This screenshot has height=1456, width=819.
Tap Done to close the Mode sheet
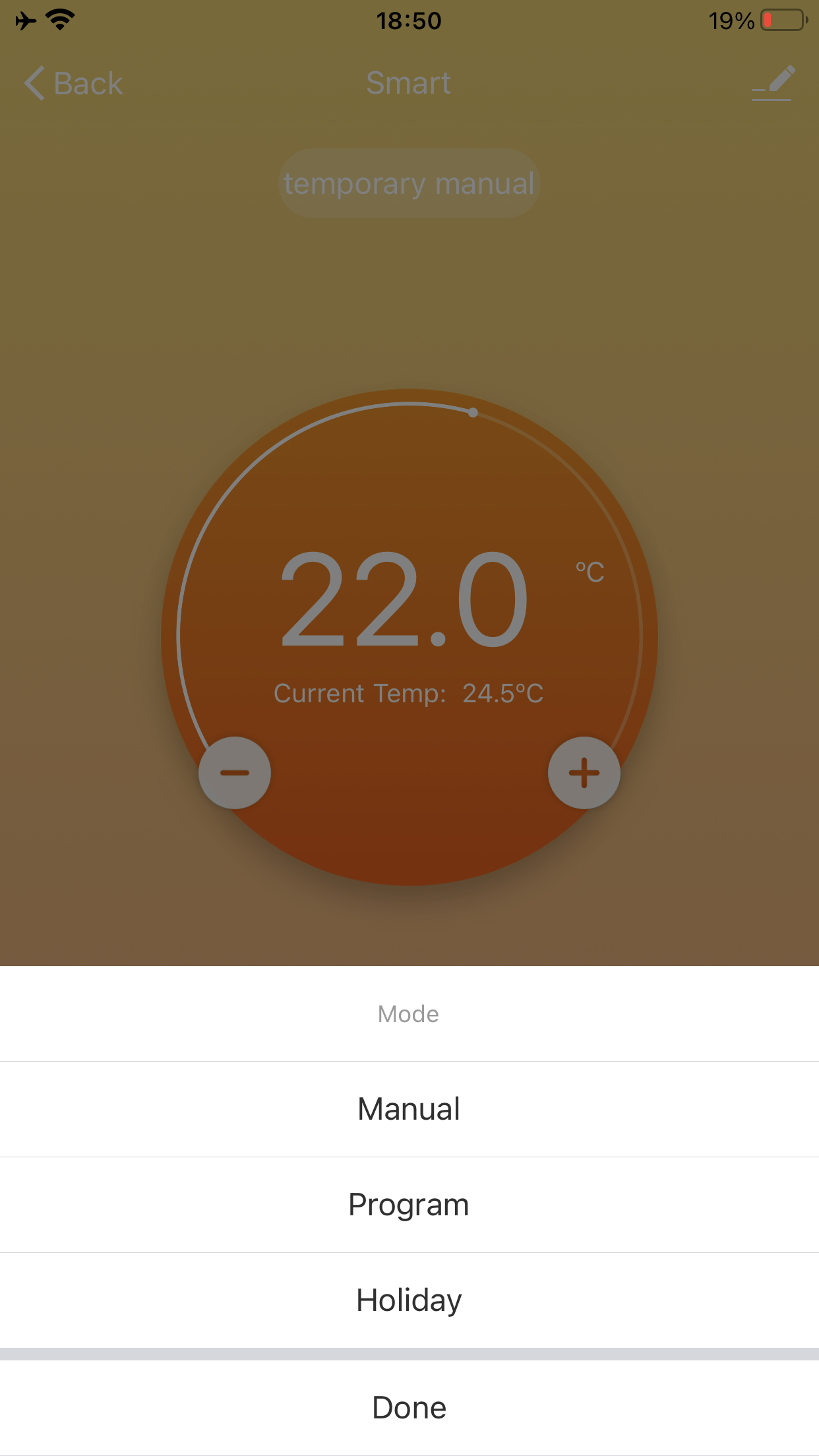409,1408
